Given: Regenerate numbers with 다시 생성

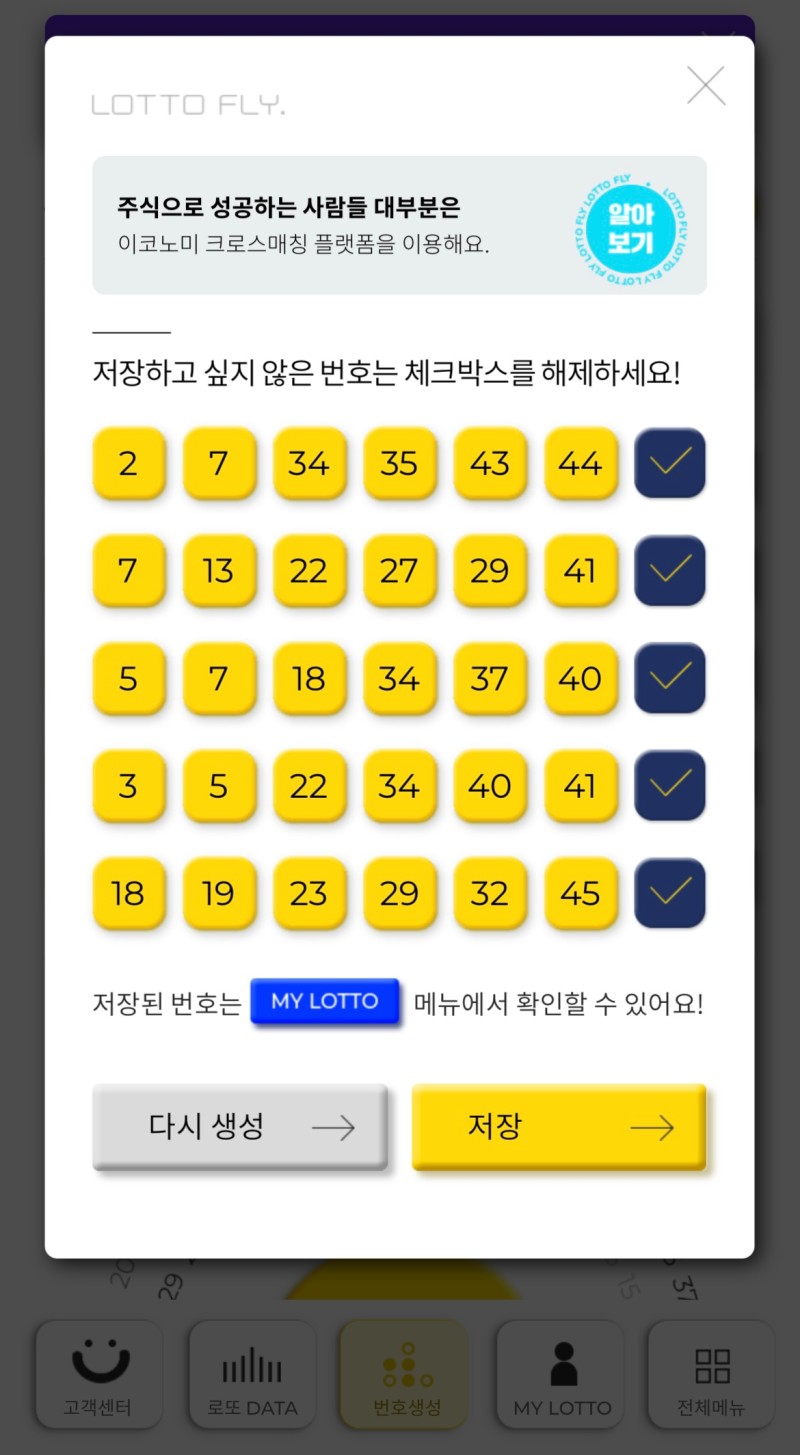Looking at the screenshot, I should tap(240, 1127).
